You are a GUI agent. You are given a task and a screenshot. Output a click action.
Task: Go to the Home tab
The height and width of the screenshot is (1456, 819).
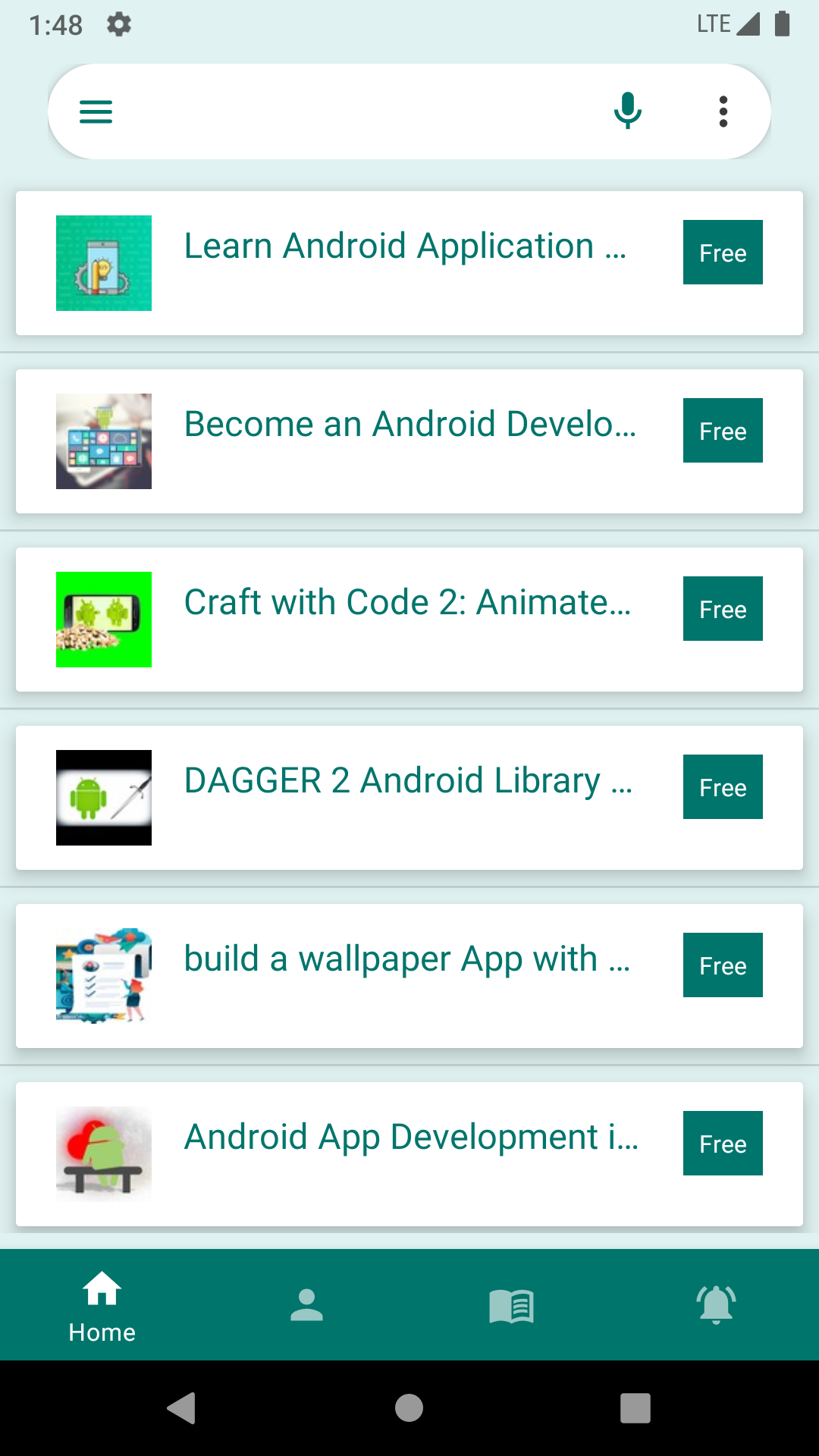coord(102,1304)
